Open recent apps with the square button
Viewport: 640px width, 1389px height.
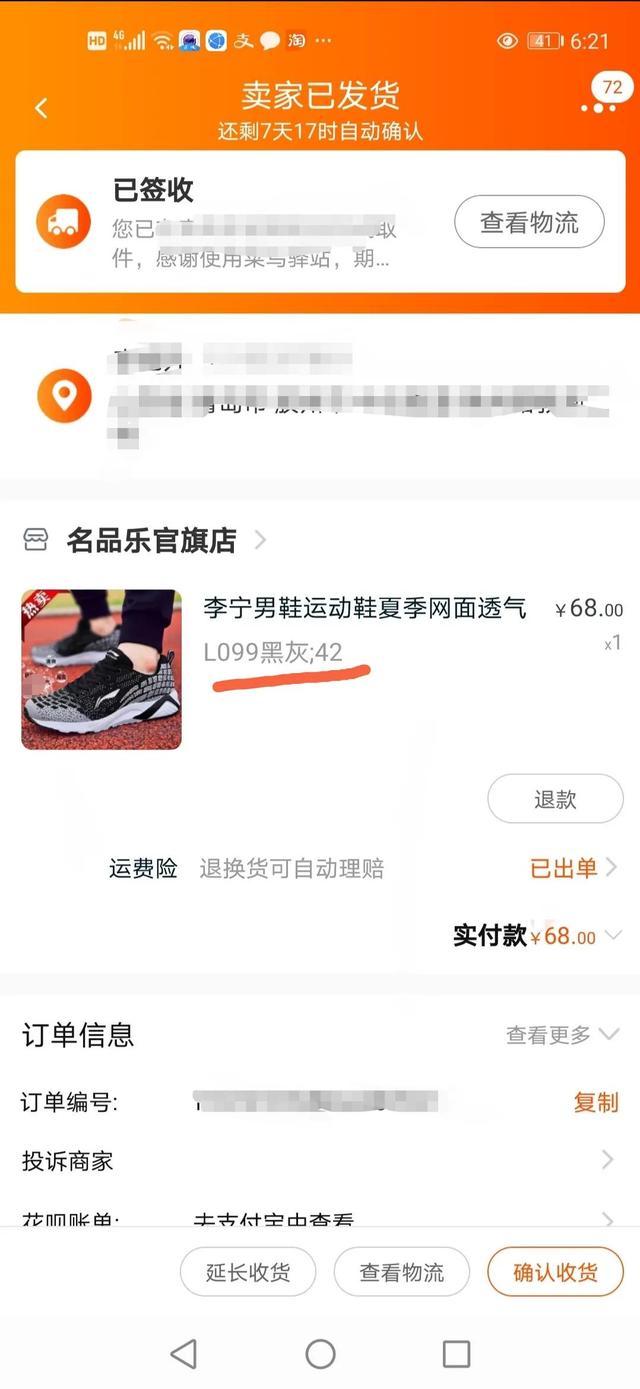point(456,1354)
